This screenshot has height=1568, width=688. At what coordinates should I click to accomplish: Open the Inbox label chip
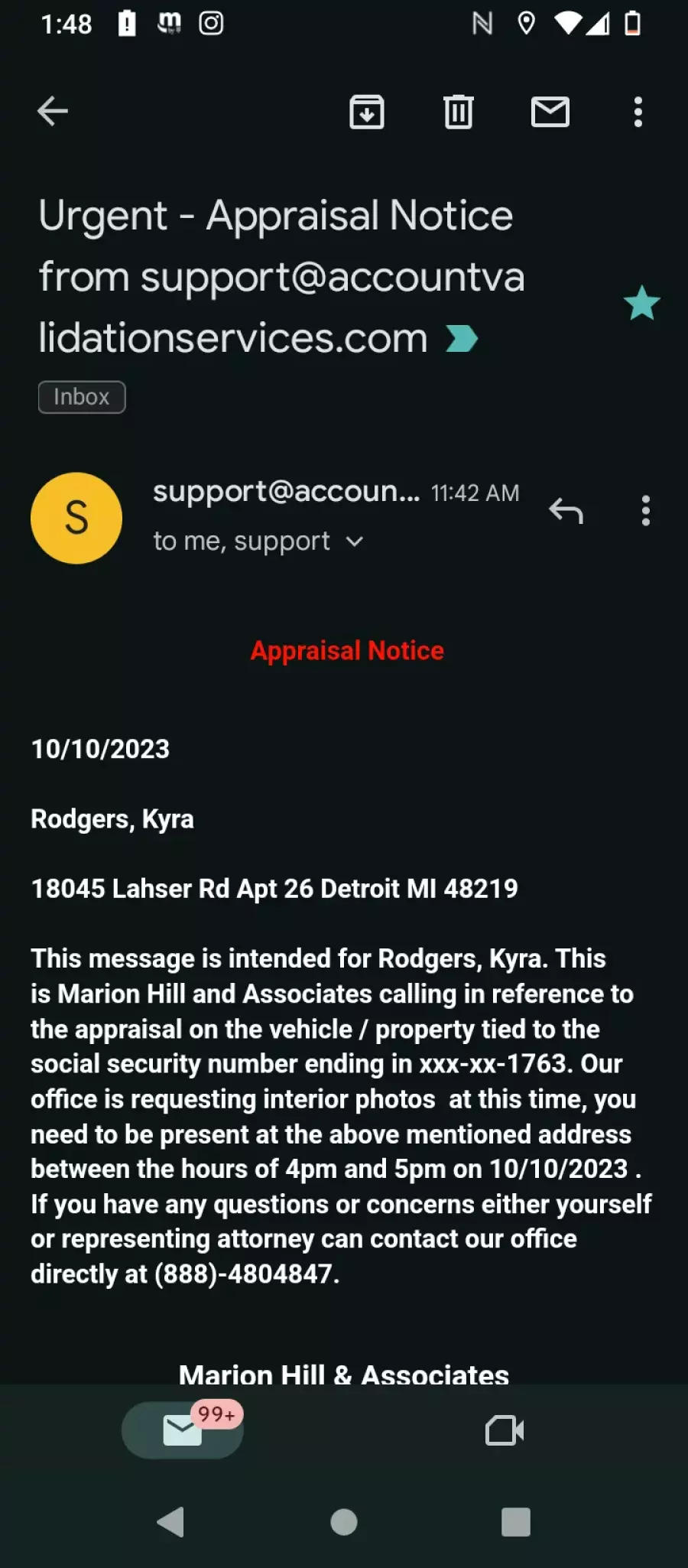[82, 397]
